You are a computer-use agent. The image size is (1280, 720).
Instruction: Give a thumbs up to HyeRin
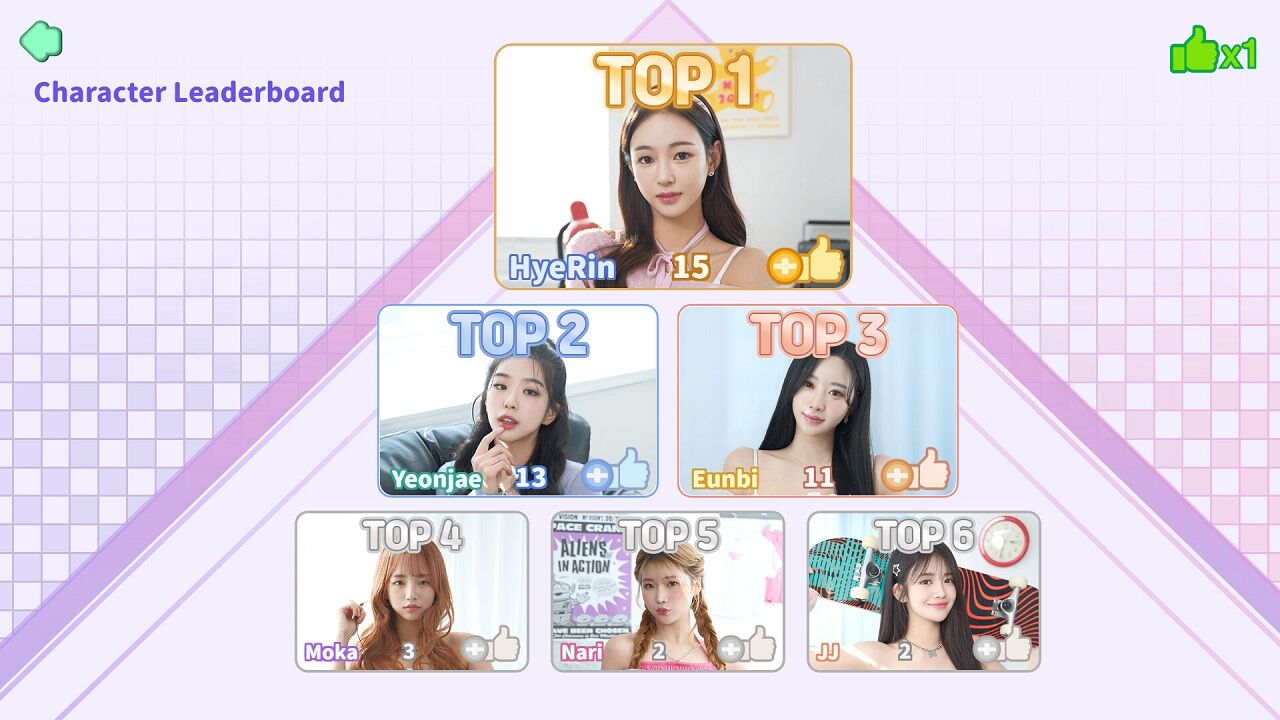(807, 264)
